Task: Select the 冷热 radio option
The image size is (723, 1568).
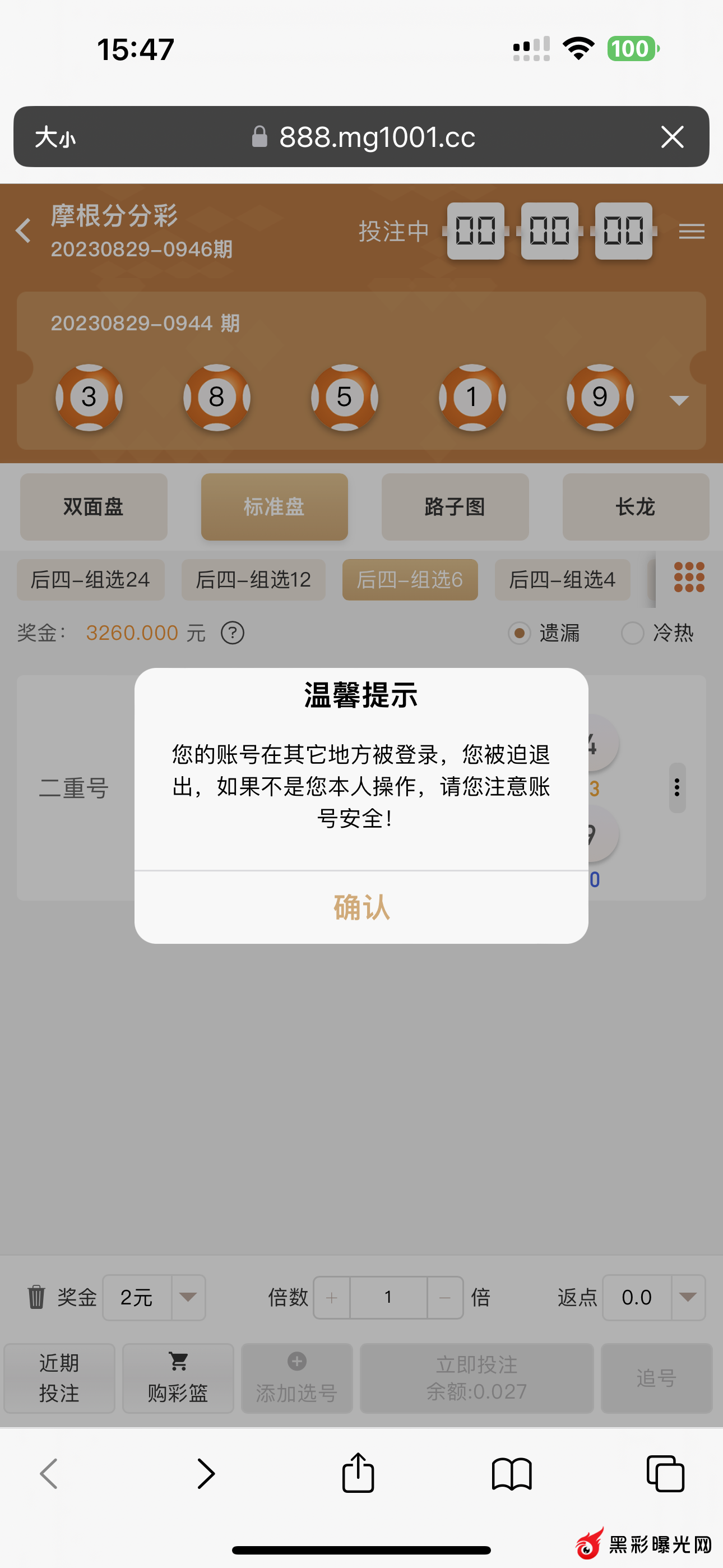Action: 632,633
